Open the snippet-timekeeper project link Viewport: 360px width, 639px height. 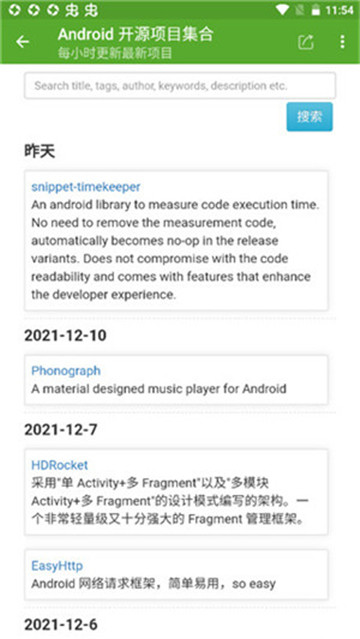point(86,187)
